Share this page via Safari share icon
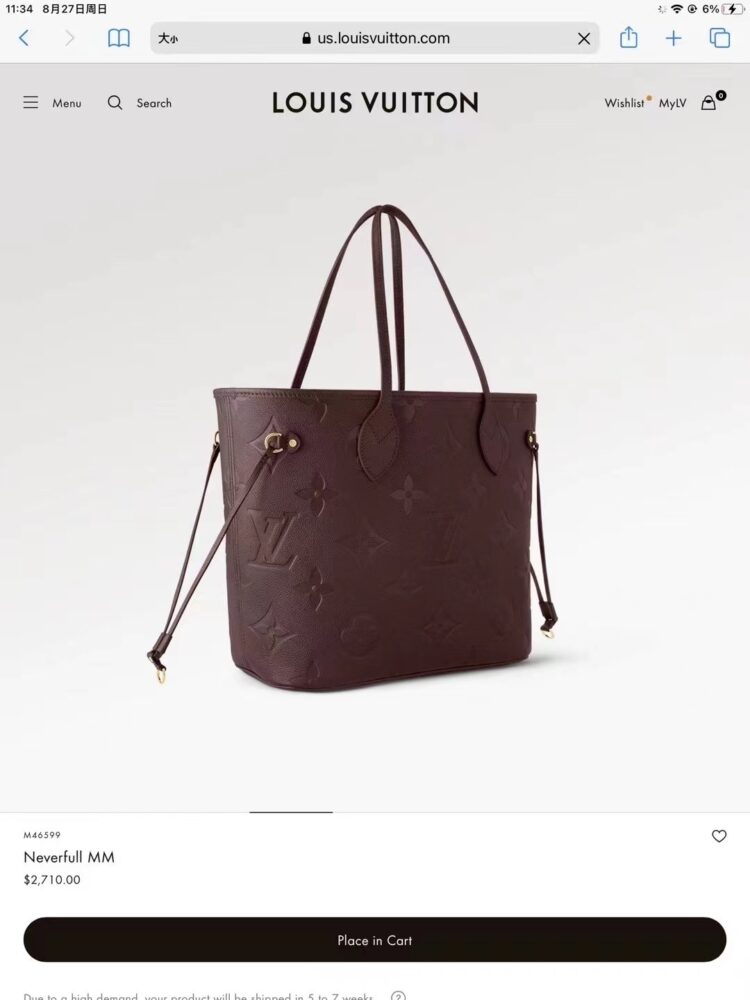Image resolution: width=750 pixels, height=1000 pixels. tap(628, 38)
